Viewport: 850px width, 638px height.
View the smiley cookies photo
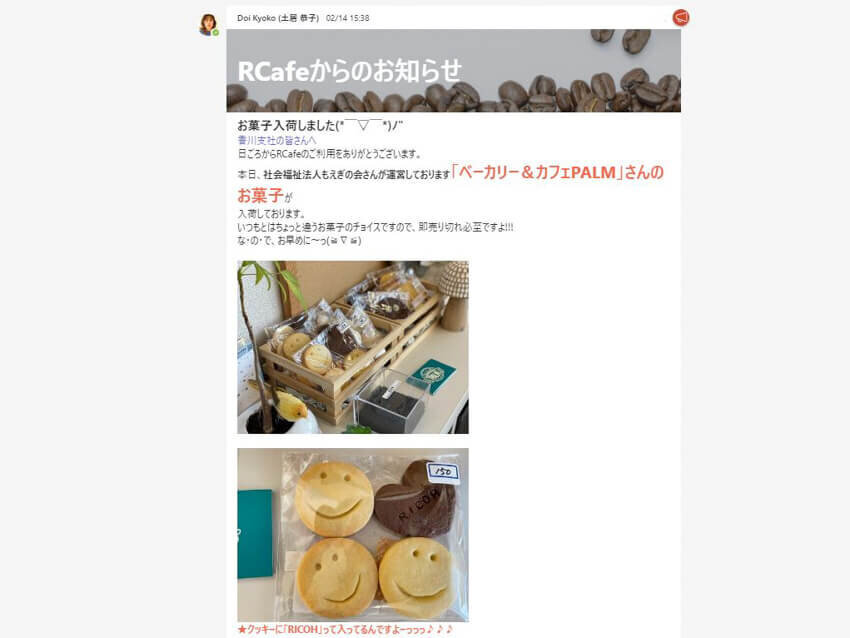click(x=352, y=534)
